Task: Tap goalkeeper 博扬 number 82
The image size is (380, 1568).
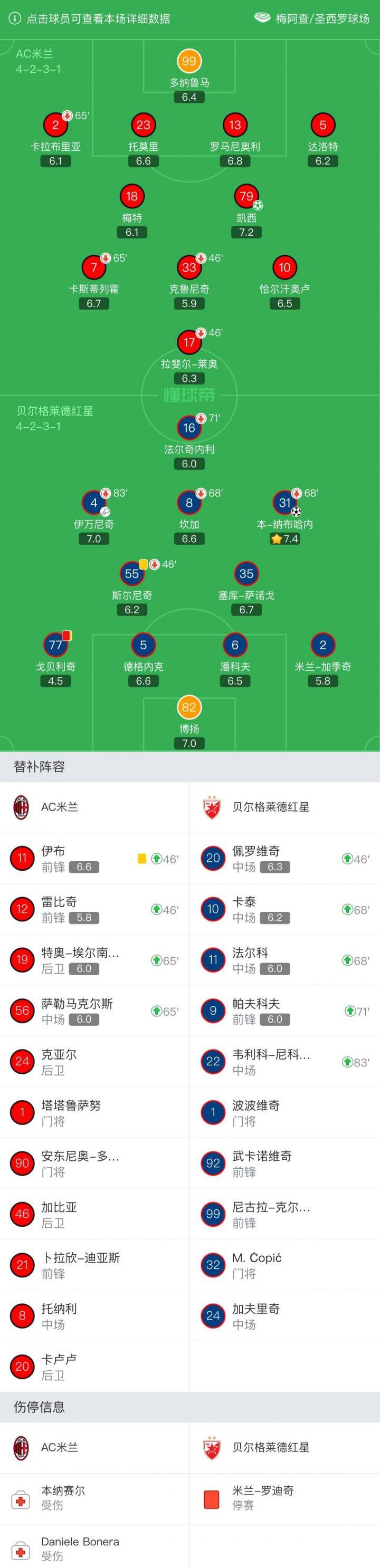Action: point(189,707)
